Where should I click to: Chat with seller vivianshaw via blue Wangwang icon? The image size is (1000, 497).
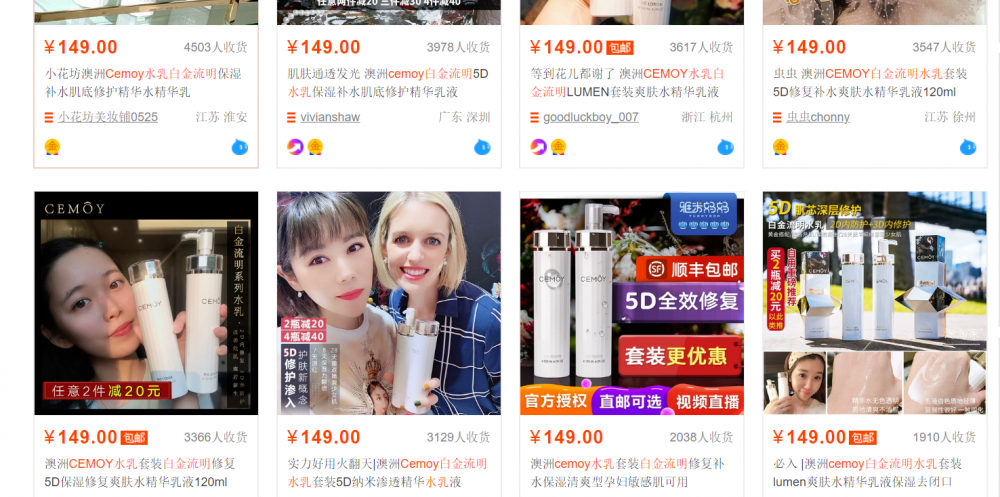(482, 147)
